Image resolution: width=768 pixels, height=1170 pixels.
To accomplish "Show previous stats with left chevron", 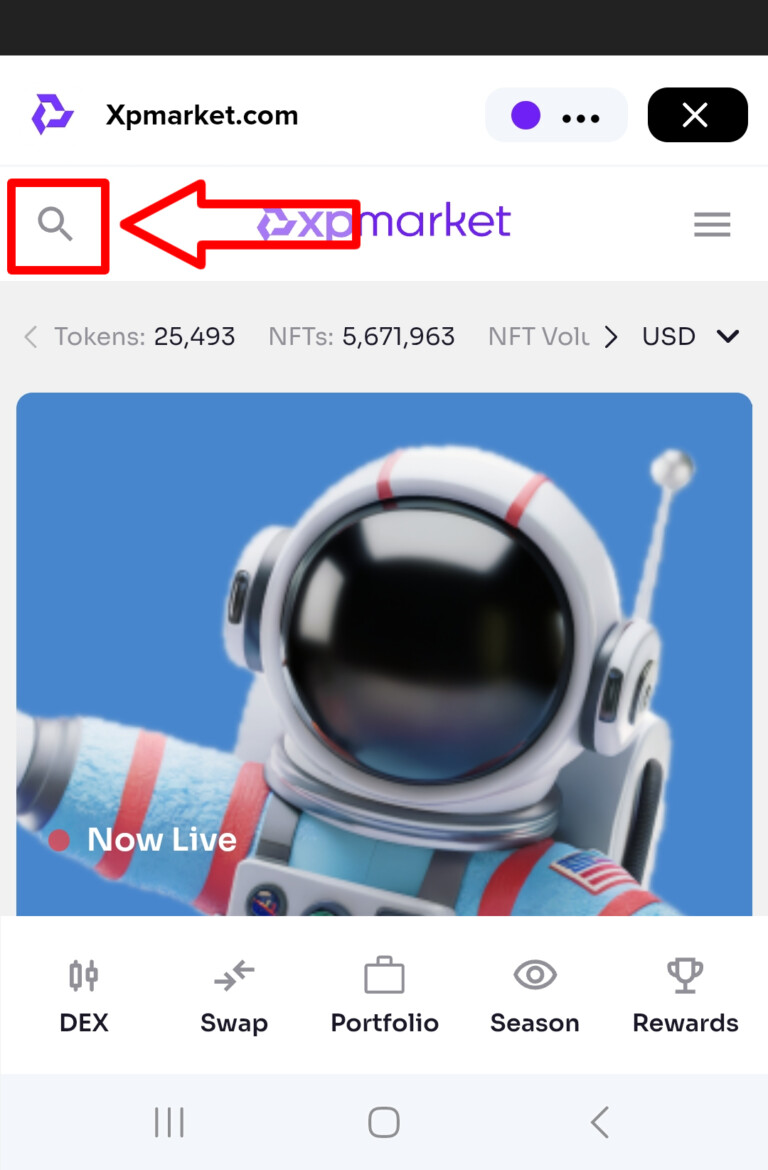I will [x=30, y=337].
